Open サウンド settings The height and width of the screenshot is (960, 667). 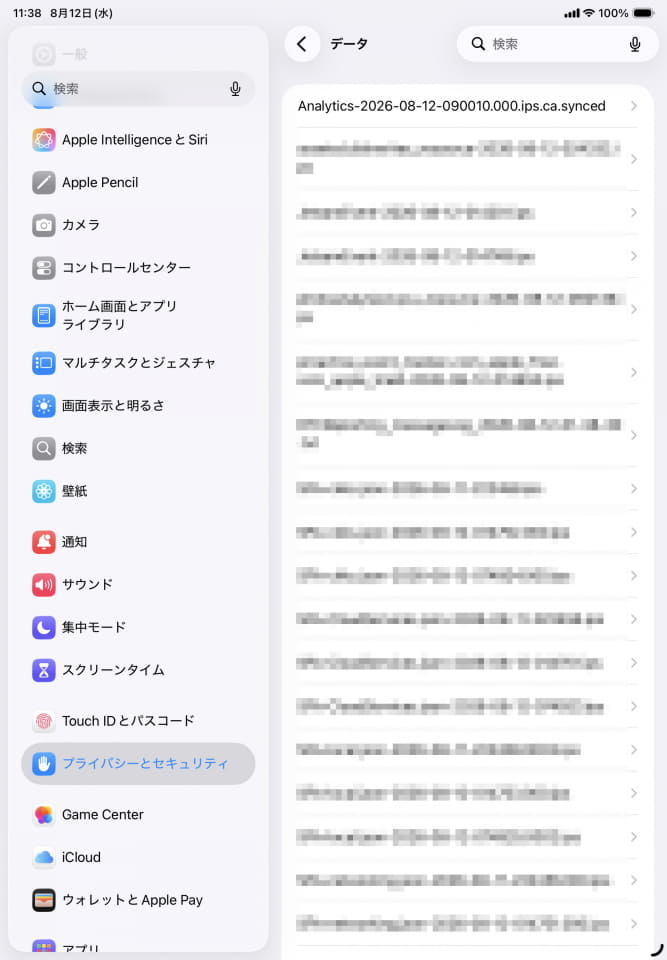coord(138,584)
